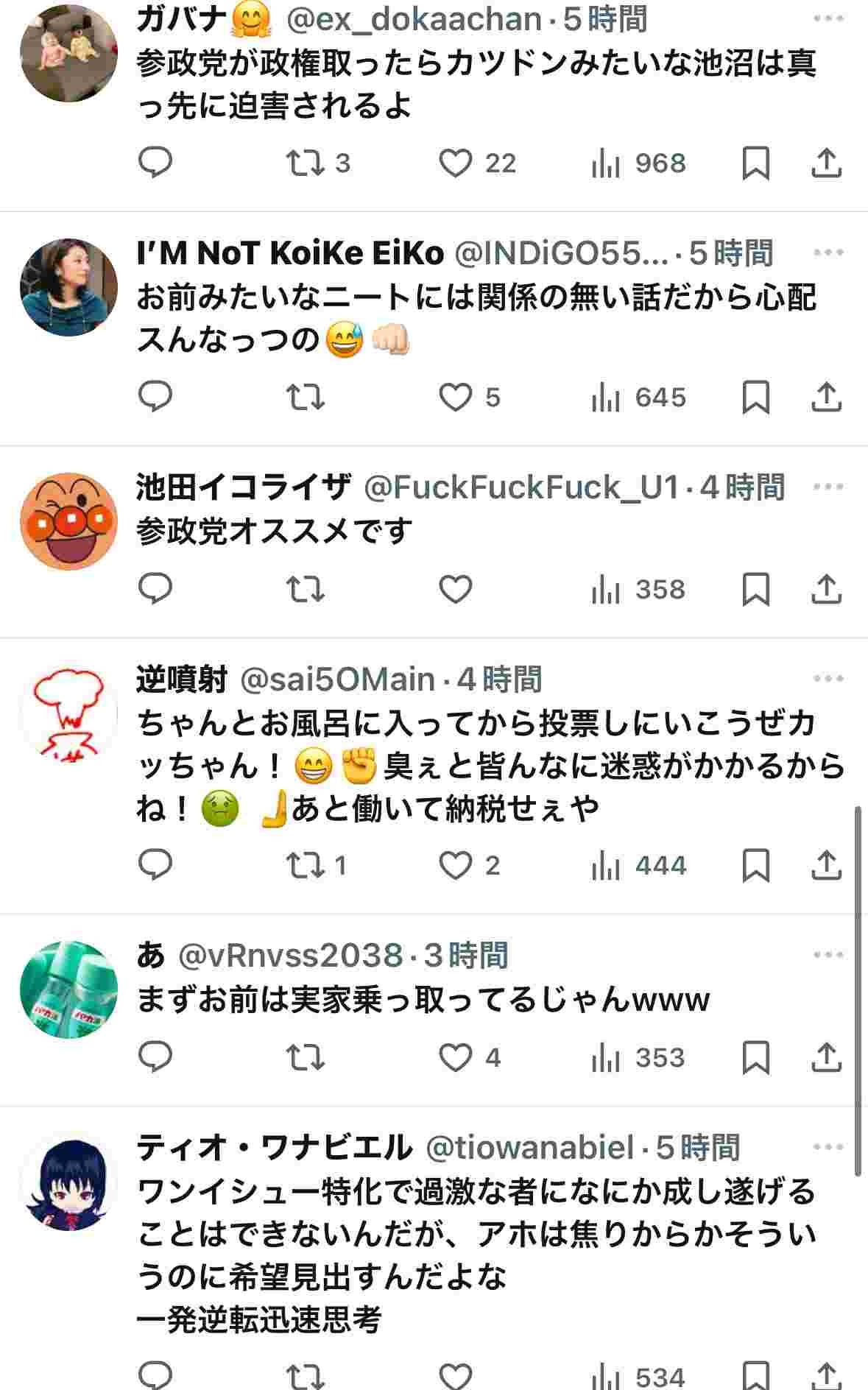868x1390 pixels.
Task: Open the profile picture of 池田イコライザ
Action: pyautogui.click(x=68, y=521)
